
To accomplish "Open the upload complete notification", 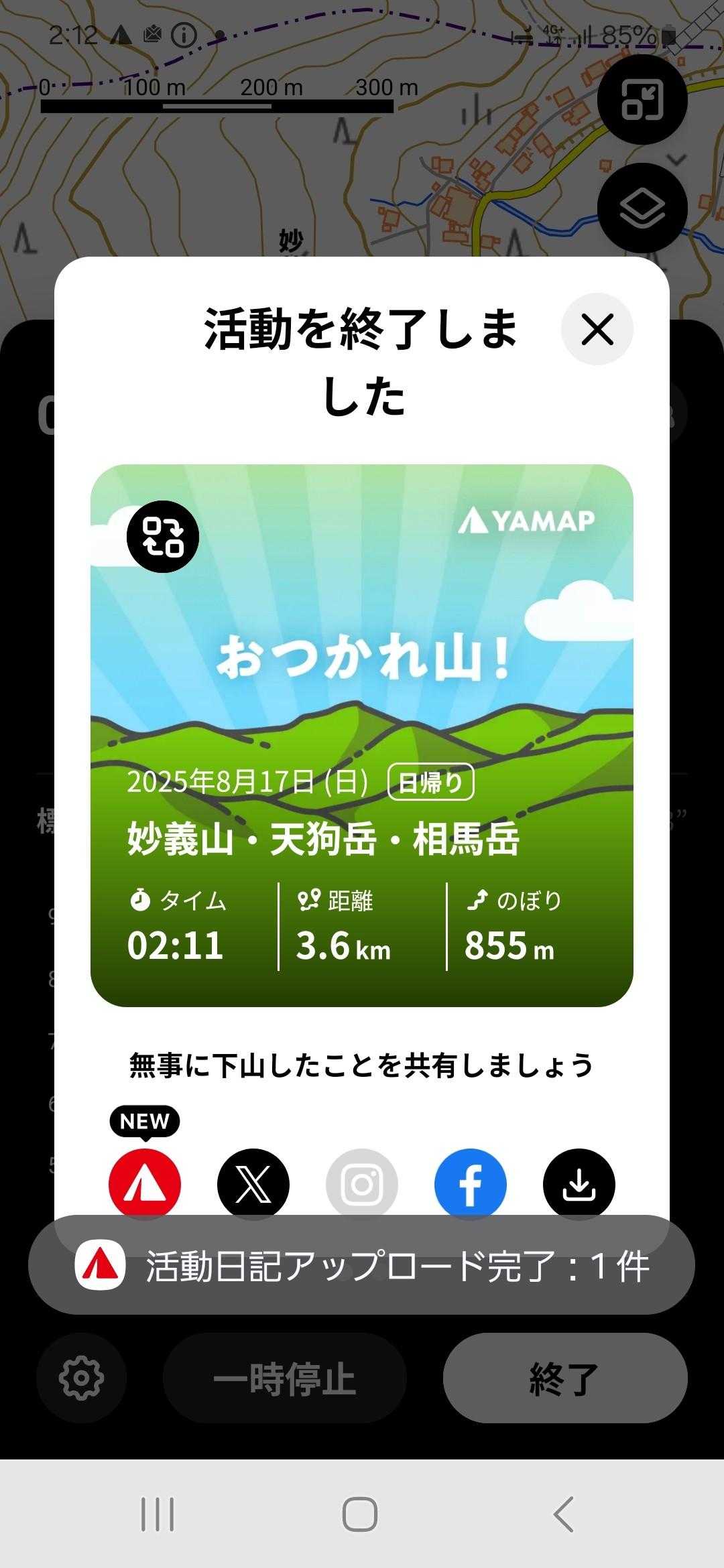I will point(362,1266).
